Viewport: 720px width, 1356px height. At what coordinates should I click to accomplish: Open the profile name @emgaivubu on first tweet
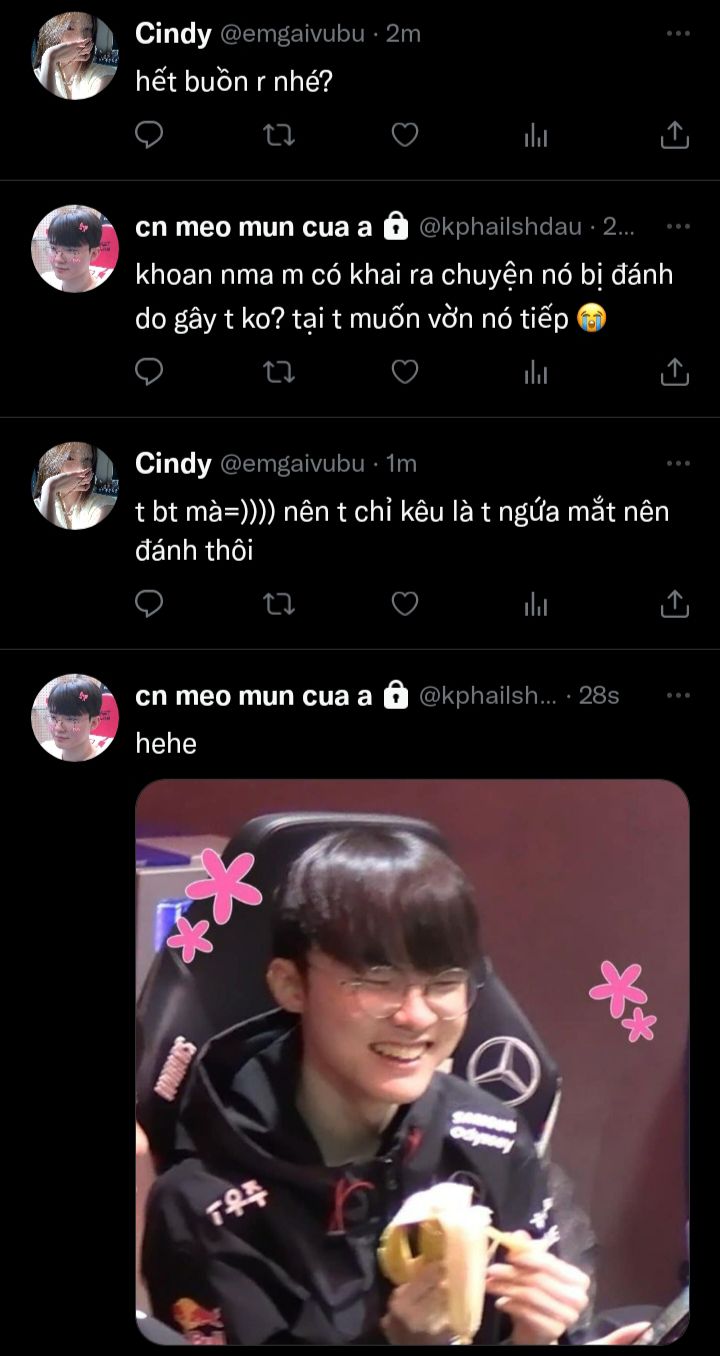(x=292, y=33)
